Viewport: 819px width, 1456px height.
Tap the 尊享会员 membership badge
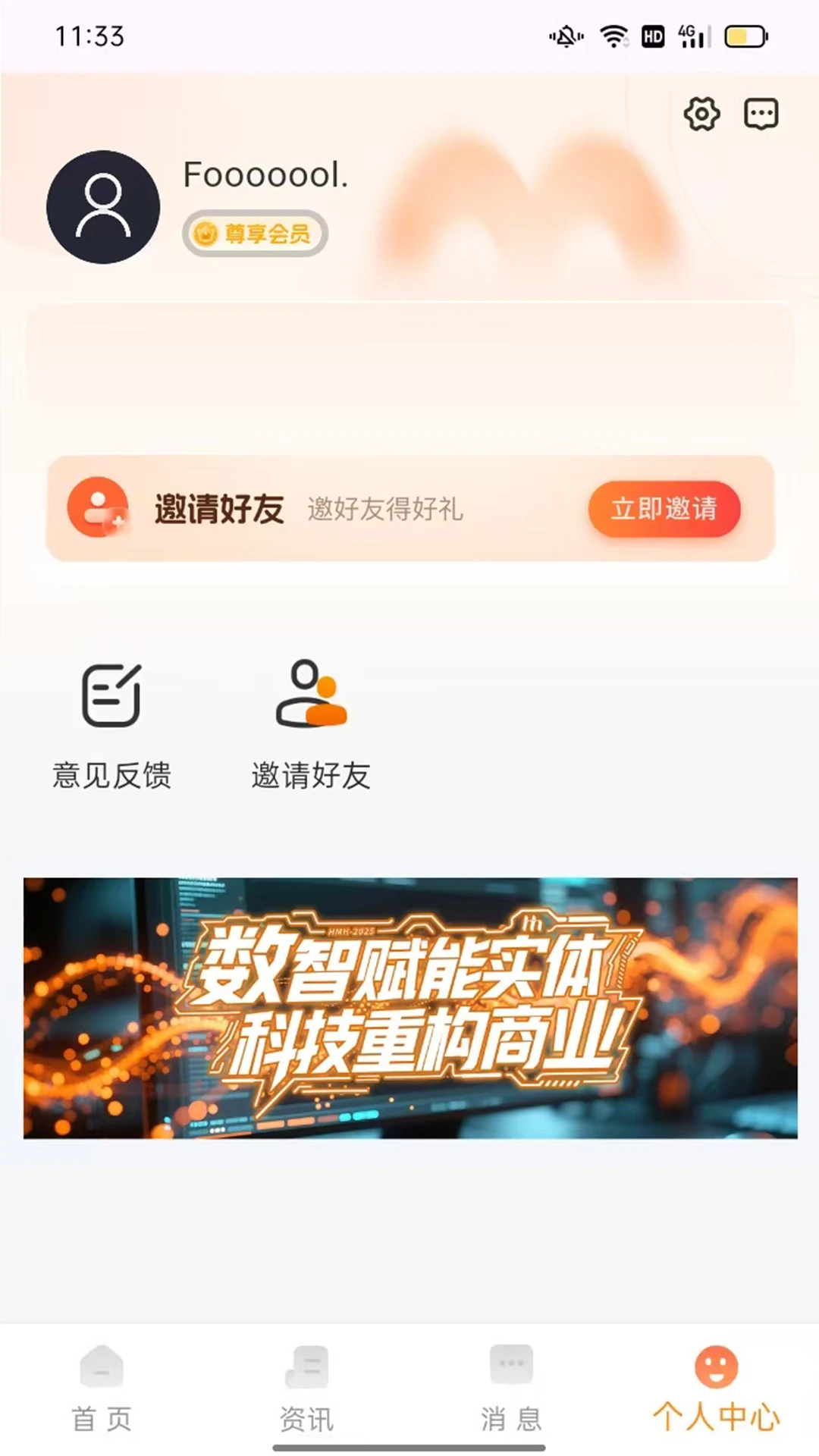pos(256,234)
